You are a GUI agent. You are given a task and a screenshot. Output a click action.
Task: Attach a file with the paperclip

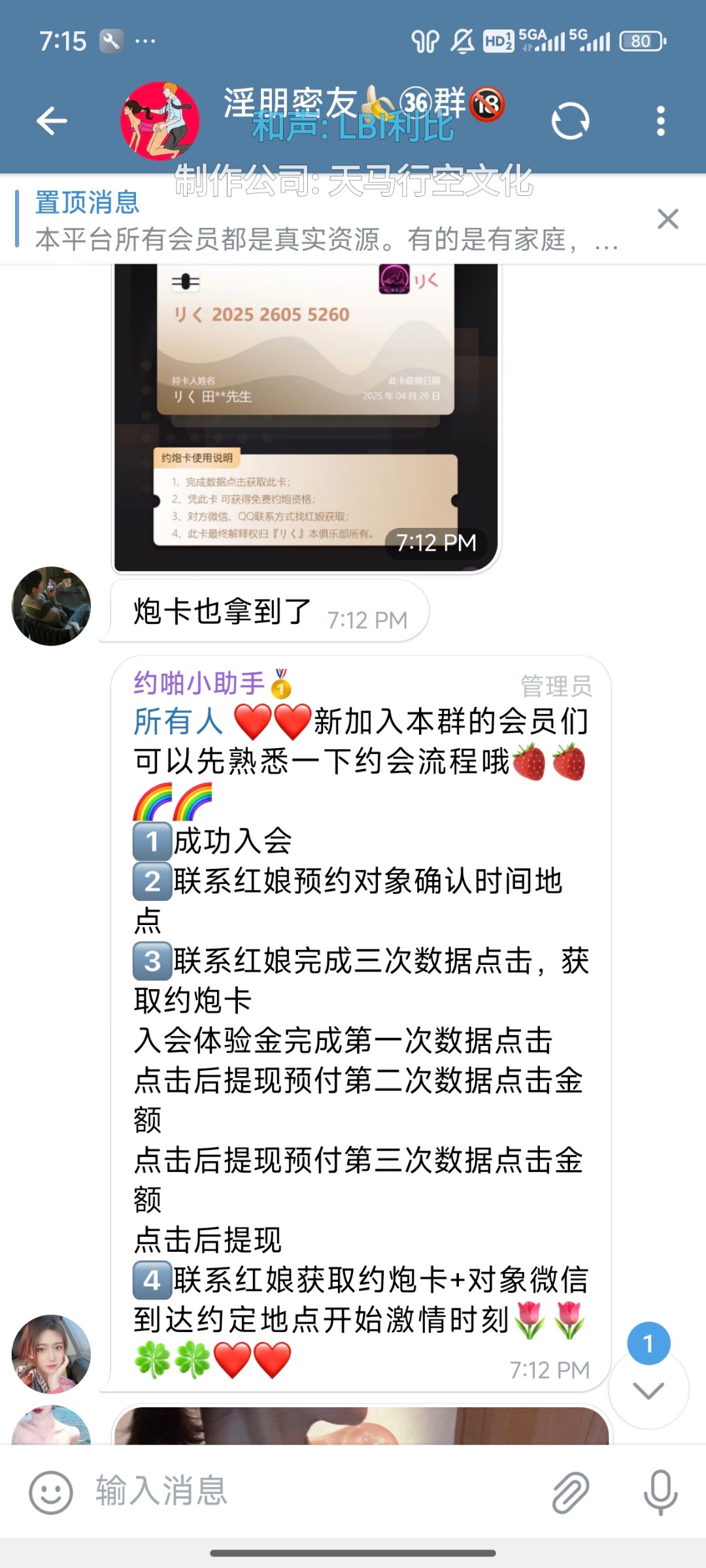[x=570, y=1492]
